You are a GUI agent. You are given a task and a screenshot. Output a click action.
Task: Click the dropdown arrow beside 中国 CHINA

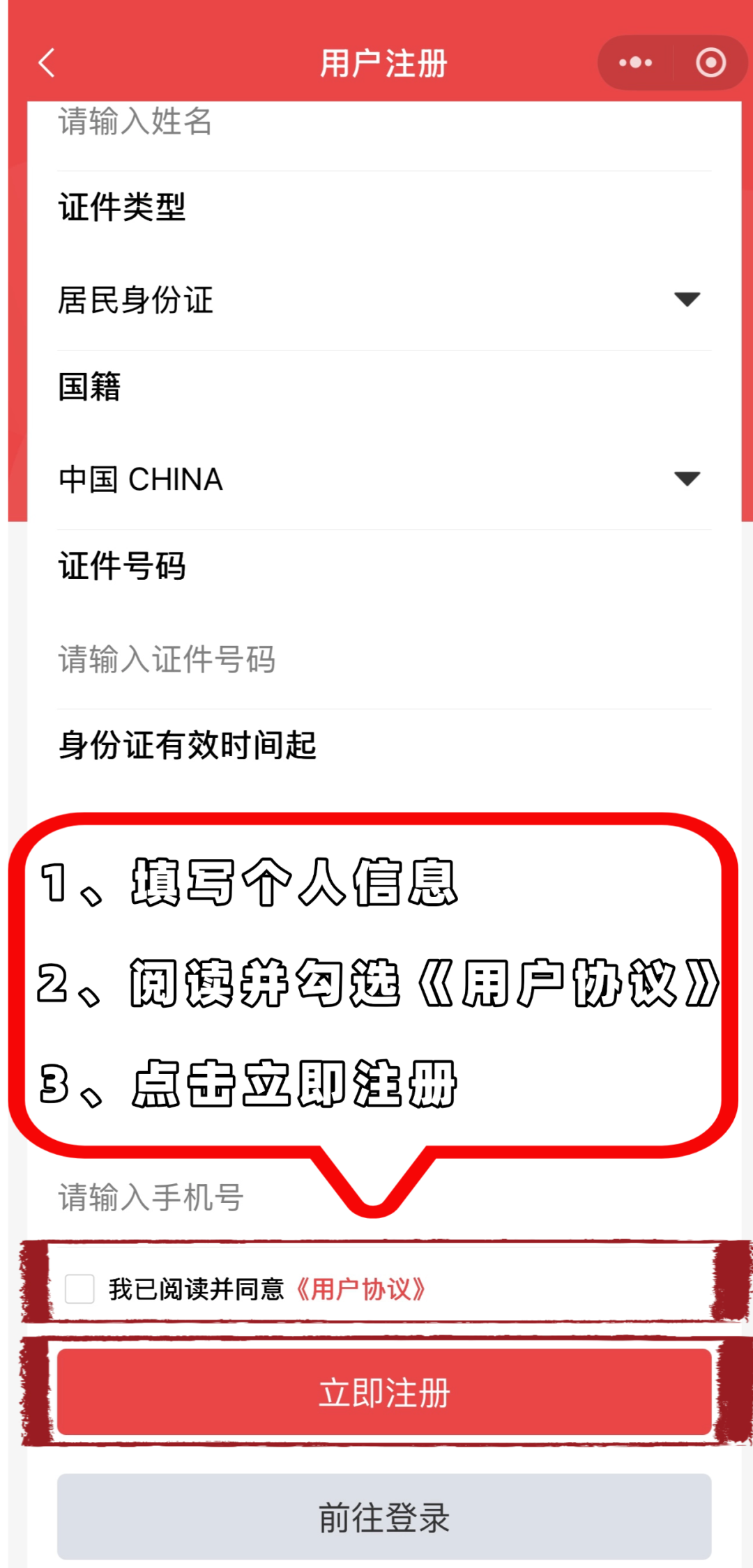pos(687,477)
